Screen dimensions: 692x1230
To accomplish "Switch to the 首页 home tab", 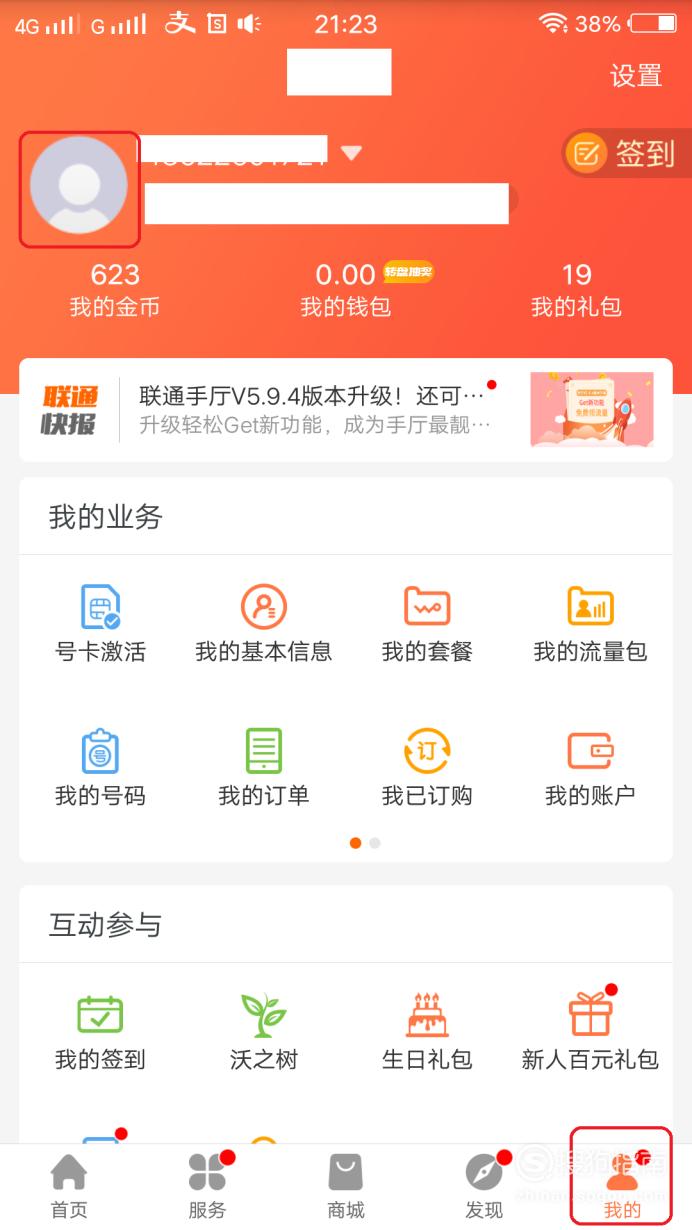I will 69,1187.
